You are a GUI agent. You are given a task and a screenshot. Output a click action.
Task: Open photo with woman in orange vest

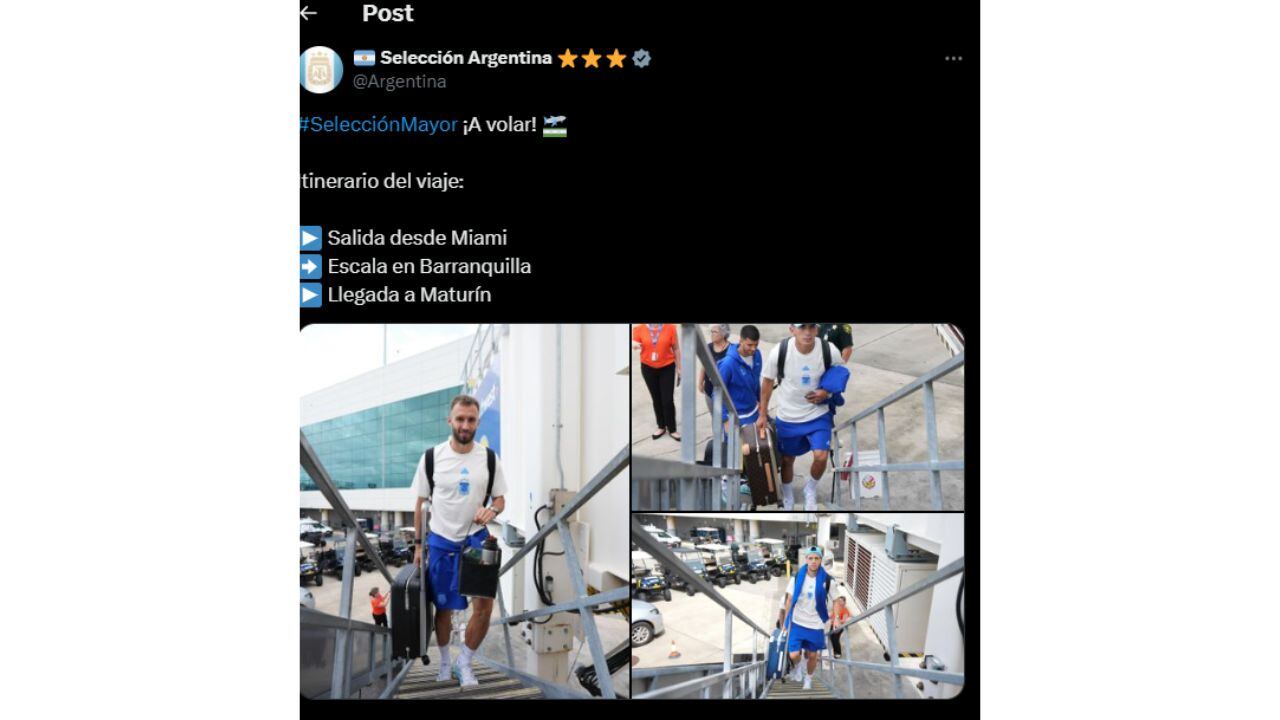[x=797, y=416]
